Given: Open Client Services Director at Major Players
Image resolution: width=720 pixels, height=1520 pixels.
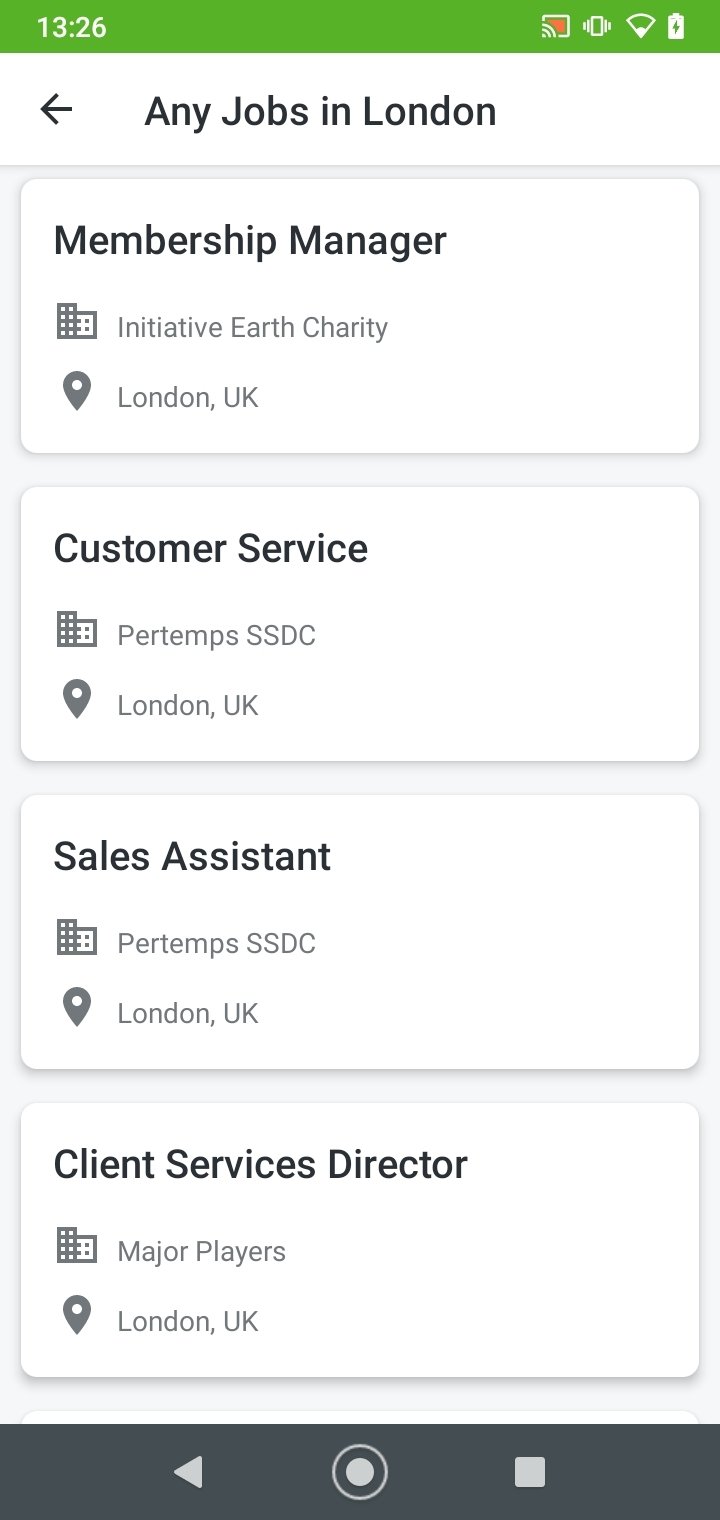Looking at the screenshot, I should tap(360, 1240).
